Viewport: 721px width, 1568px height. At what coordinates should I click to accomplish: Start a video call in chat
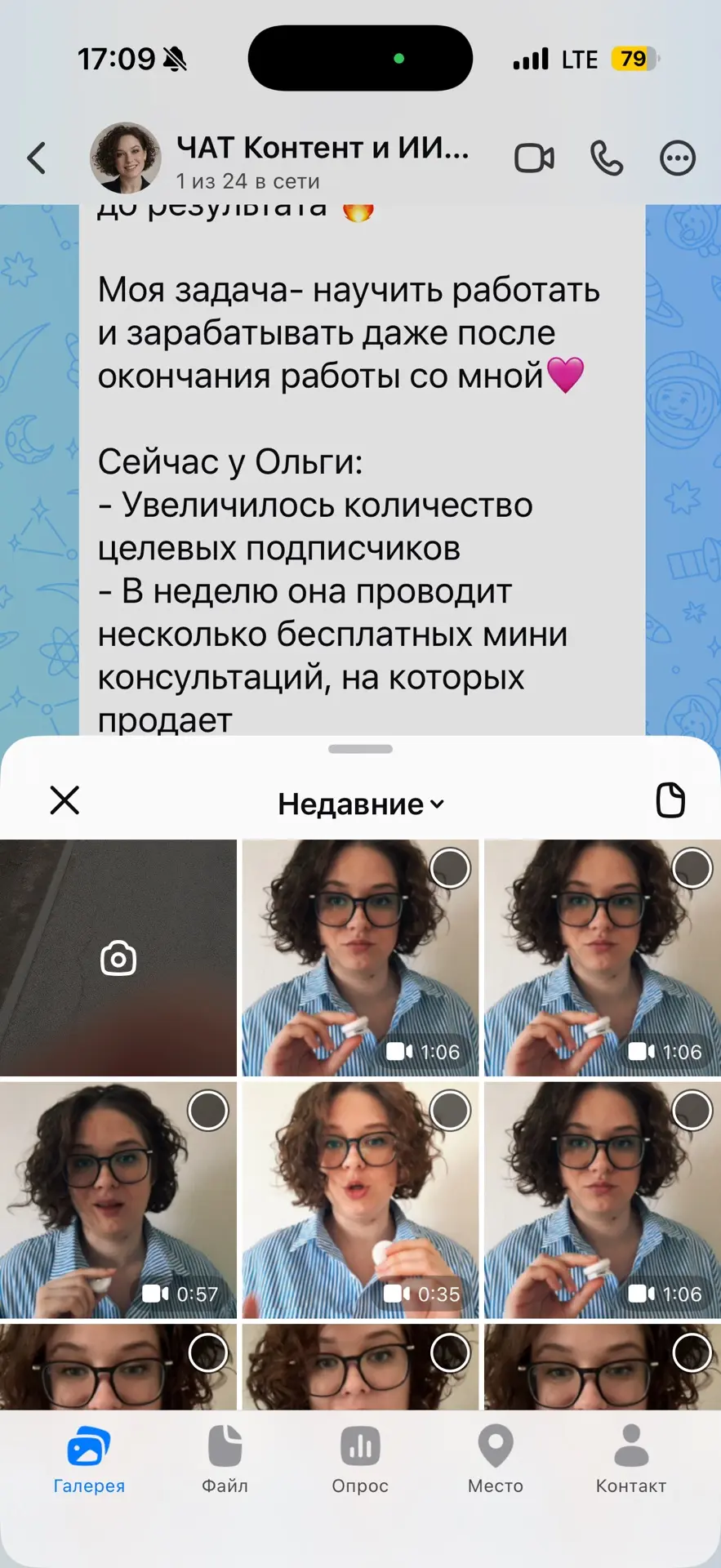point(534,158)
